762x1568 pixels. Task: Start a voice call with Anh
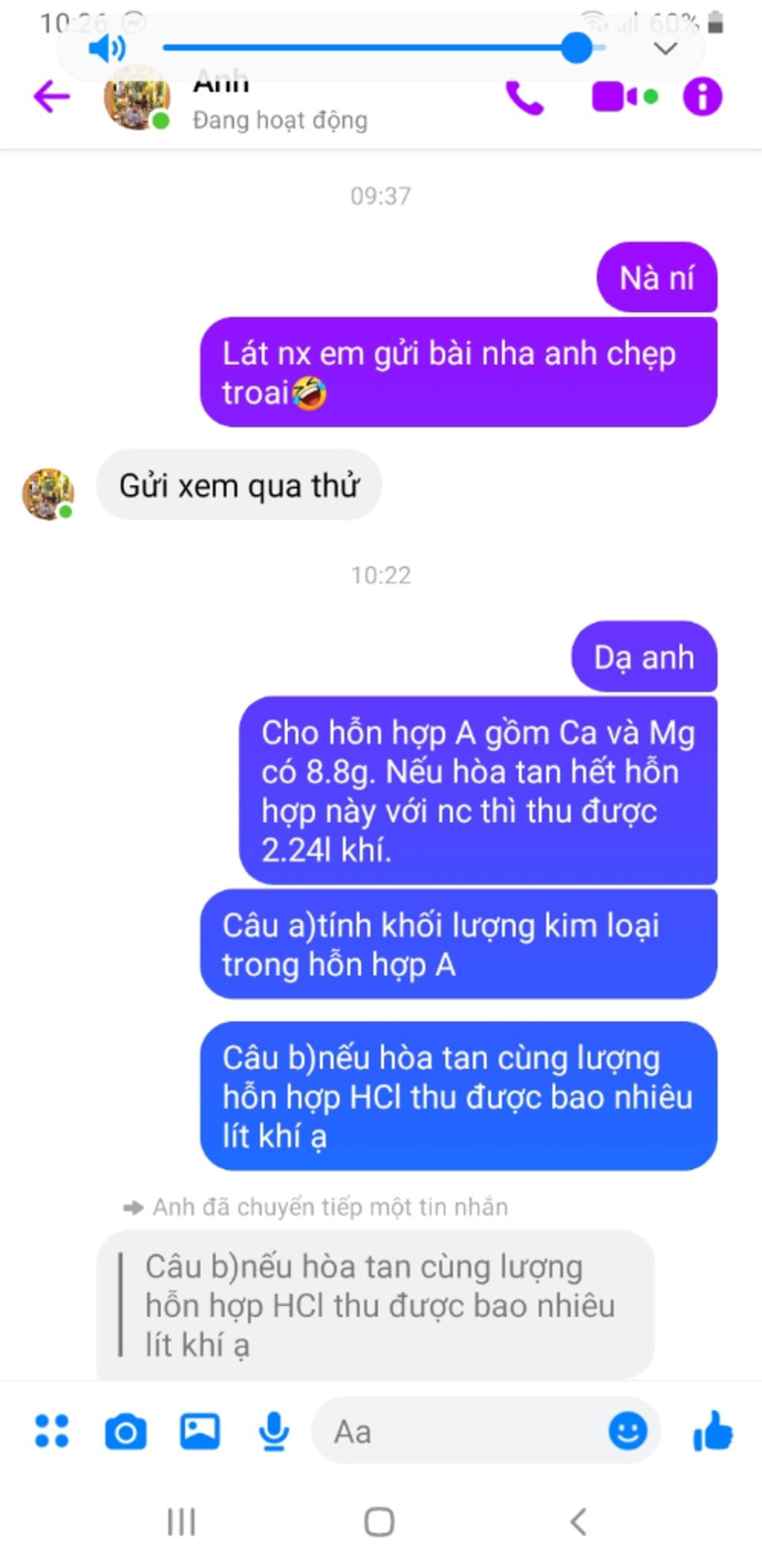tap(525, 97)
